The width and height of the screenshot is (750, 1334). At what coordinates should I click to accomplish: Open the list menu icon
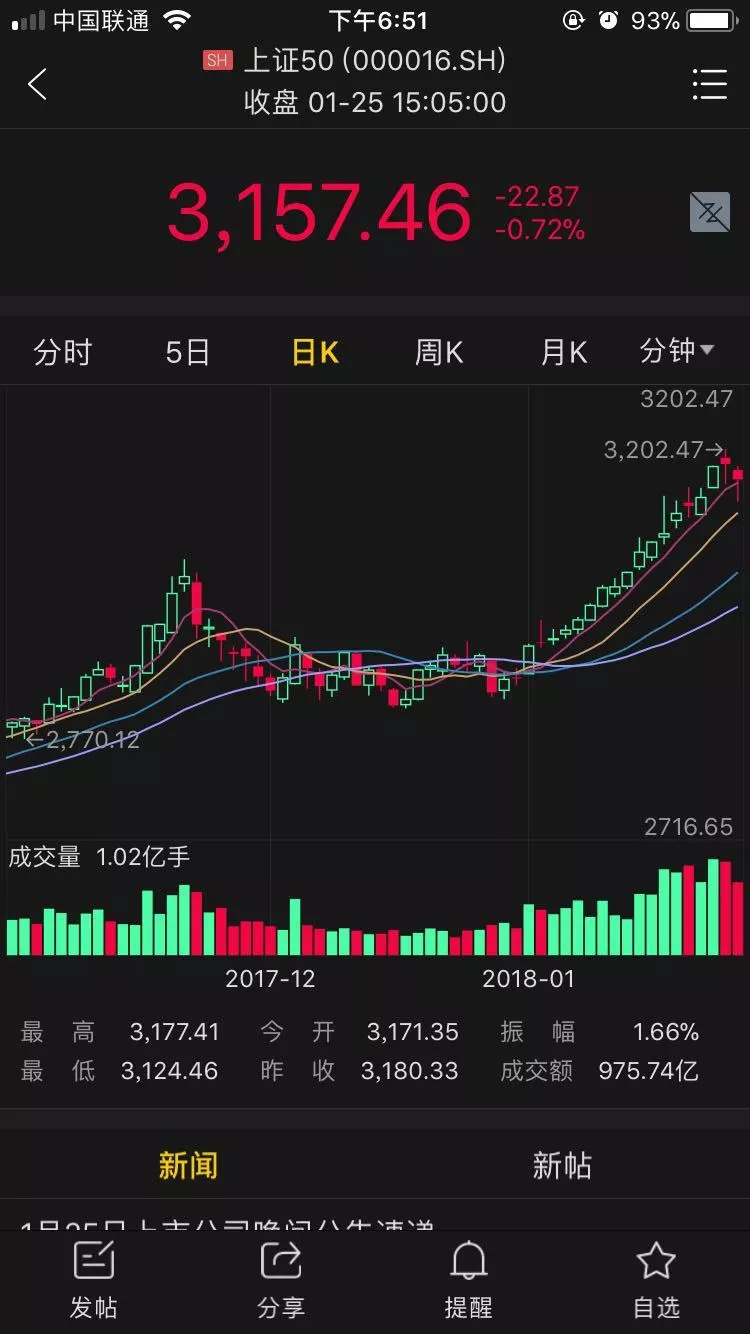coord(709,85)
